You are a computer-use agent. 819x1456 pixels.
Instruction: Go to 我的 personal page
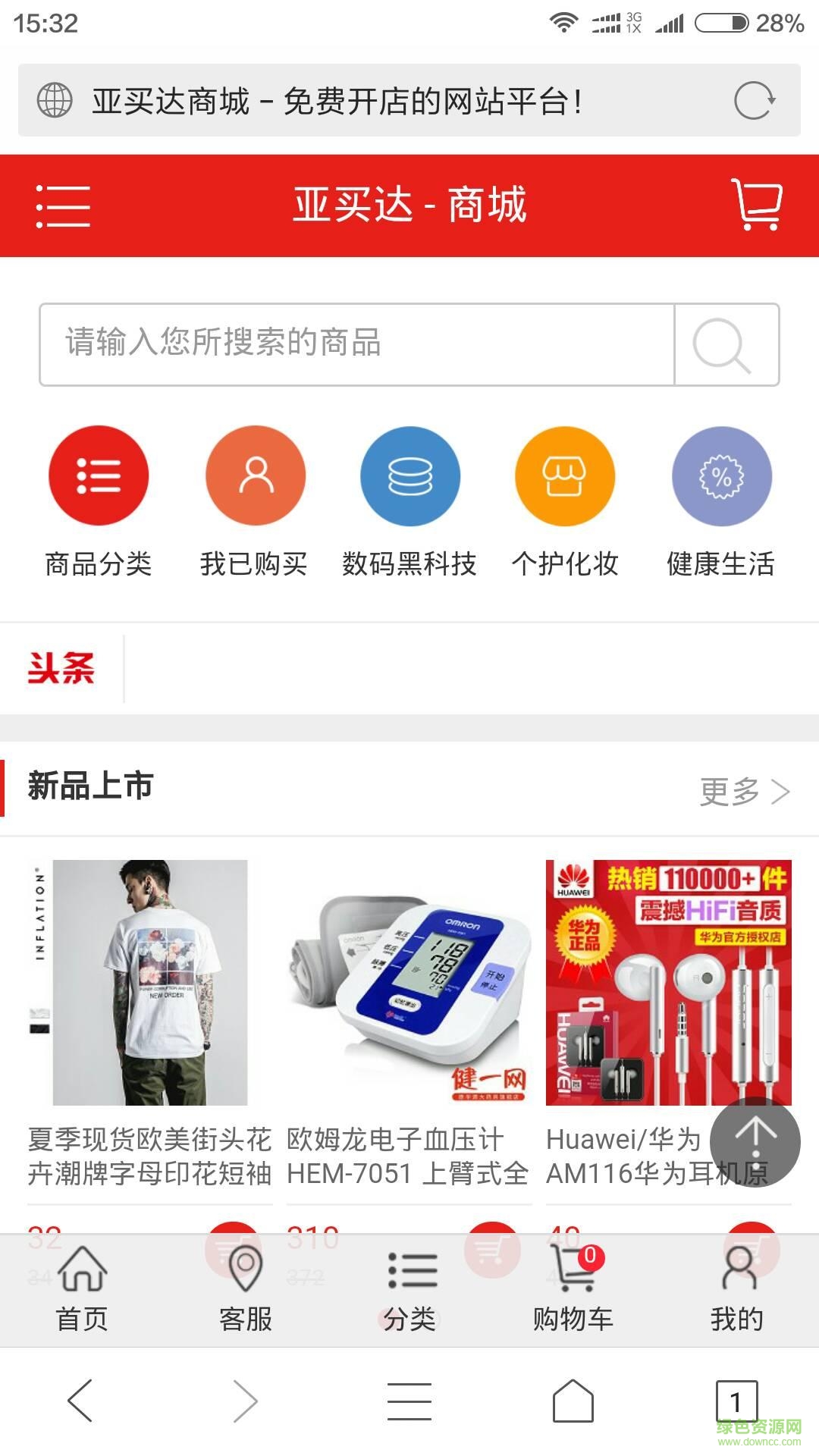pyautogui.click(x=737, y=1282)
